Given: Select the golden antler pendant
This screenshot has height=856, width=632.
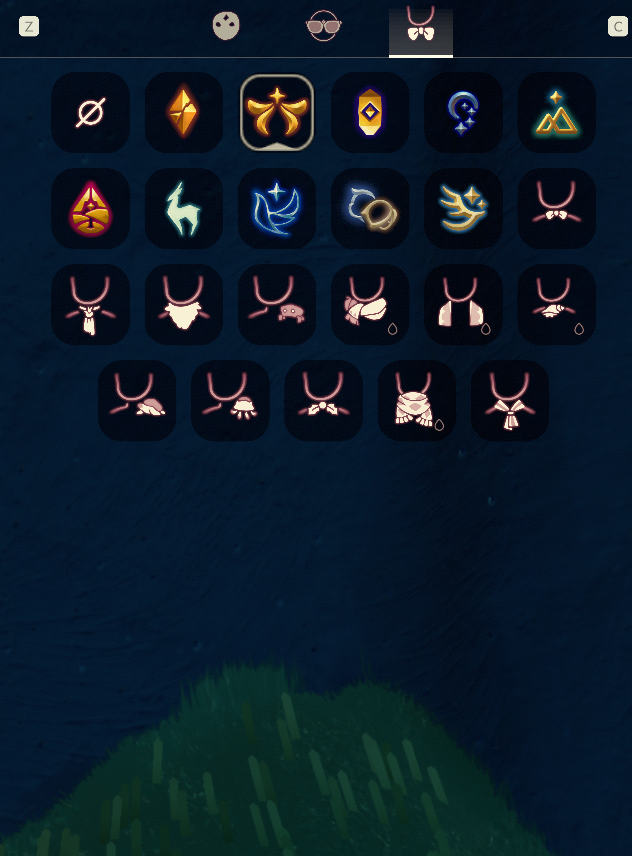Looking at the screenshot, I should (463, 209).
